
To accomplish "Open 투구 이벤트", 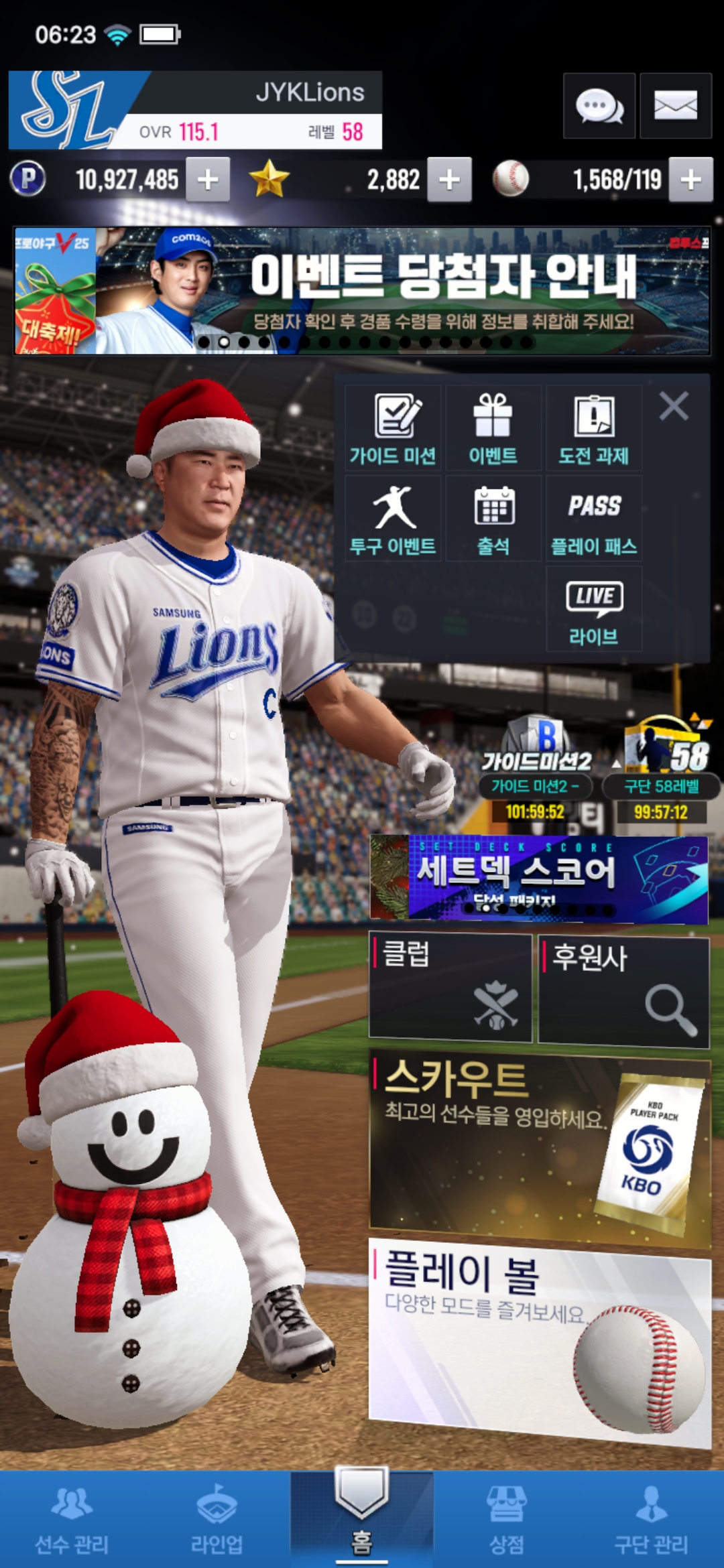I will coord(393,519).
